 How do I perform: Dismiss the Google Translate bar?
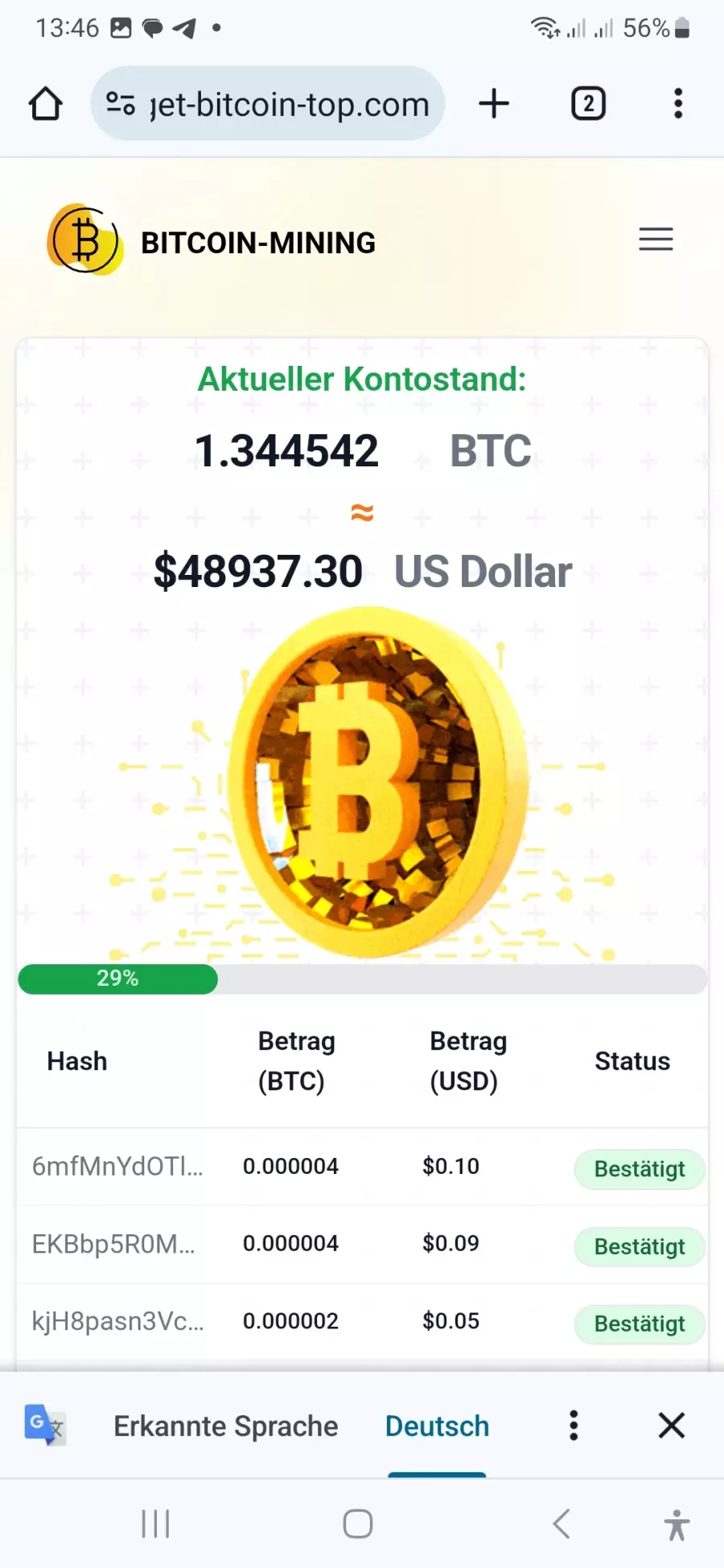pos(672,1426)
